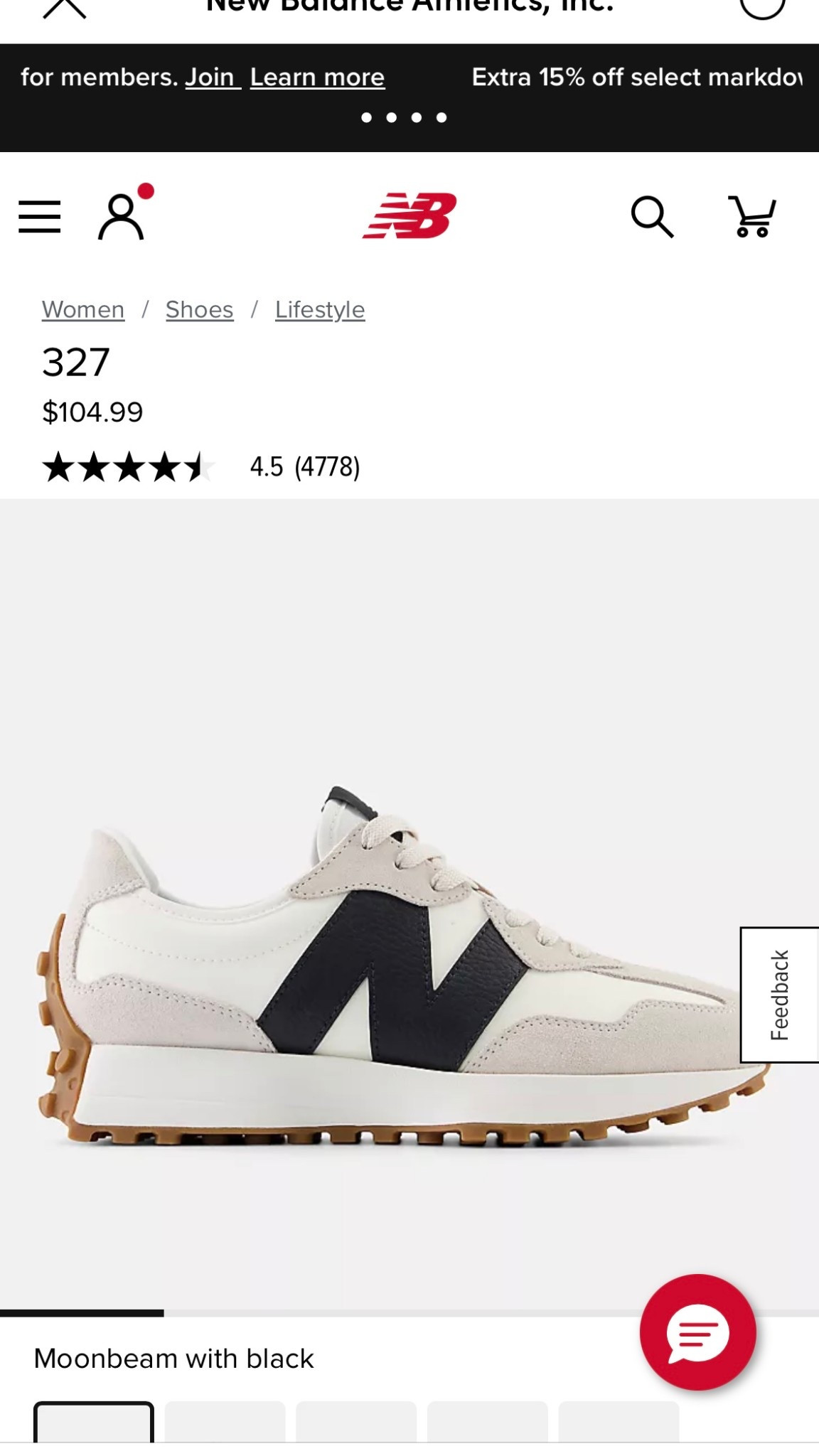Go to the Shoes breadcrumb
The width and height of the screenshot is (819, 1456).
point(200,309)
